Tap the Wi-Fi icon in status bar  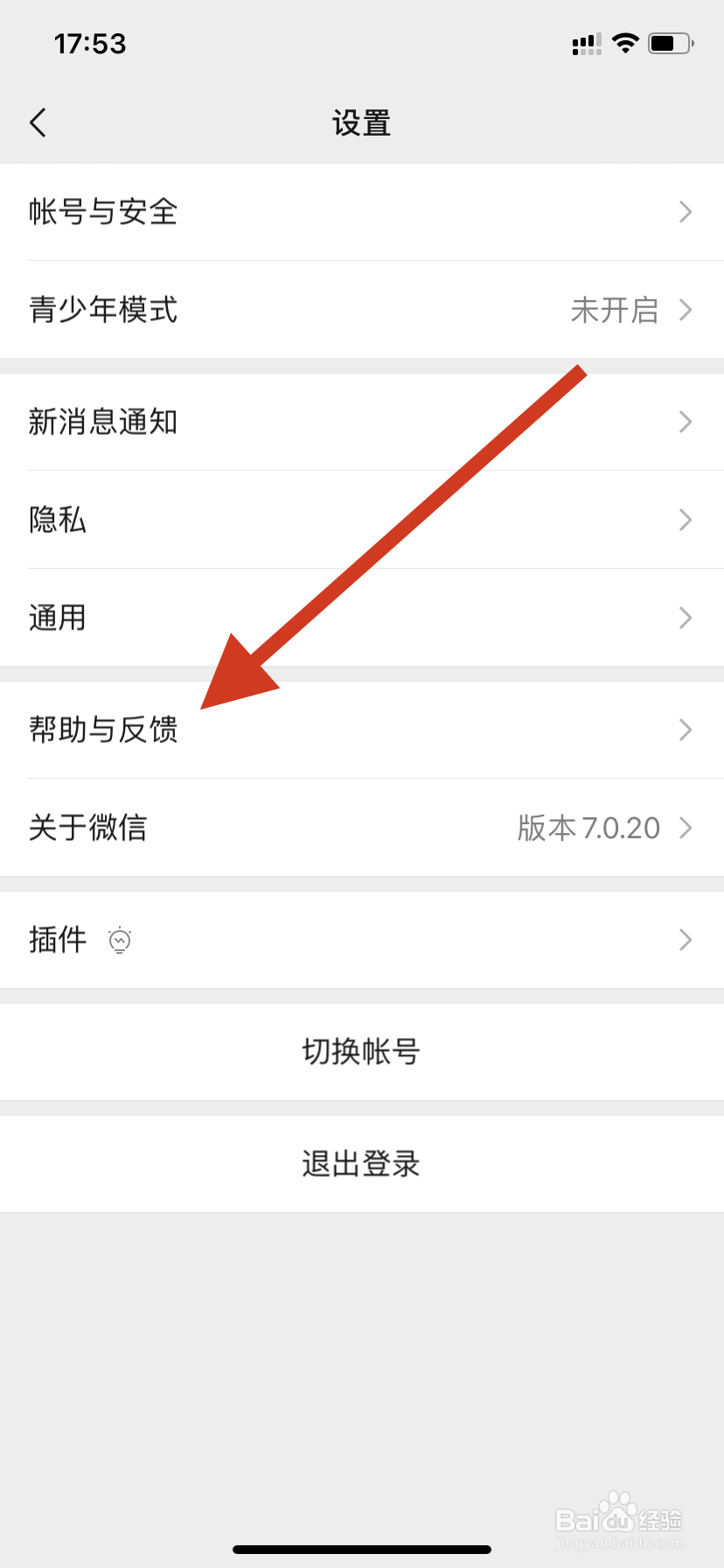(x=625, y=42)
